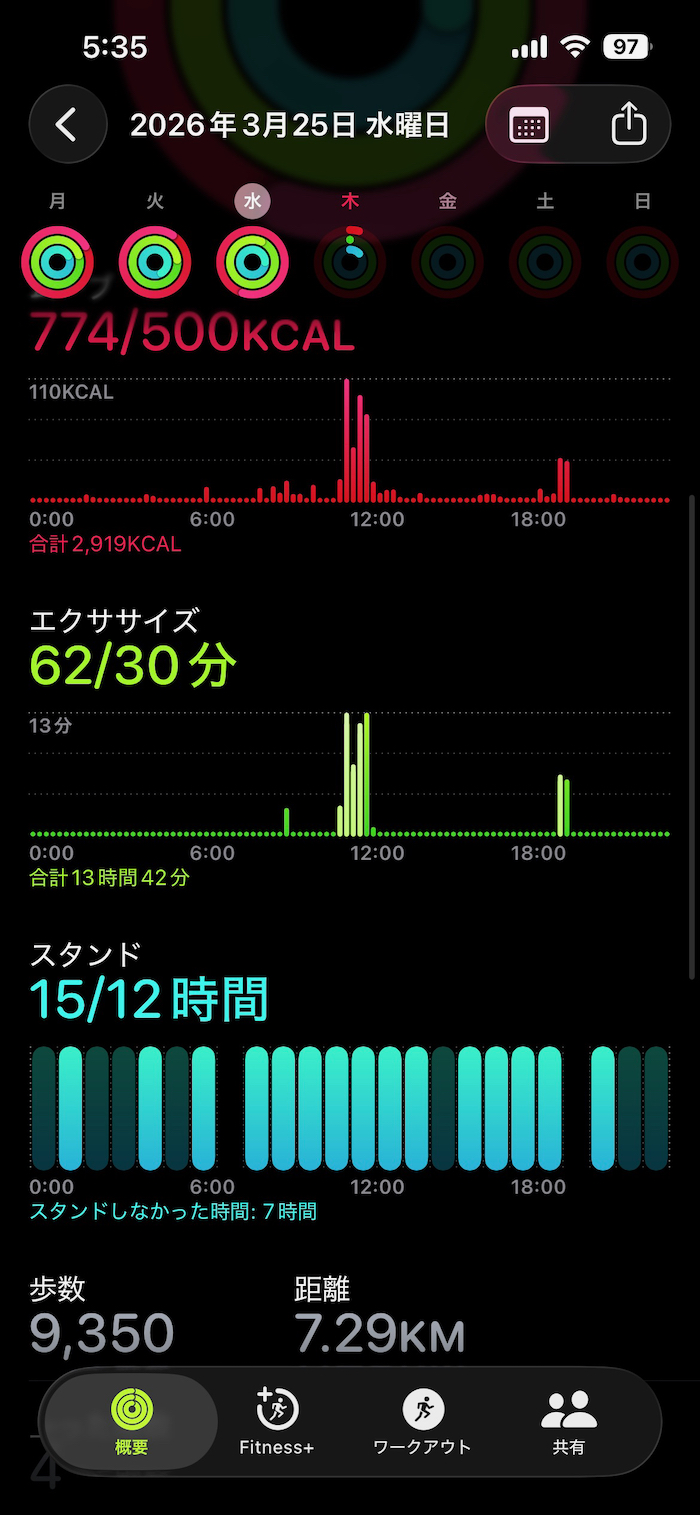Go back using the top-left arrow
Image resolution: width=700 pixels, height=1515 pixels.
(x=67, y=124)
